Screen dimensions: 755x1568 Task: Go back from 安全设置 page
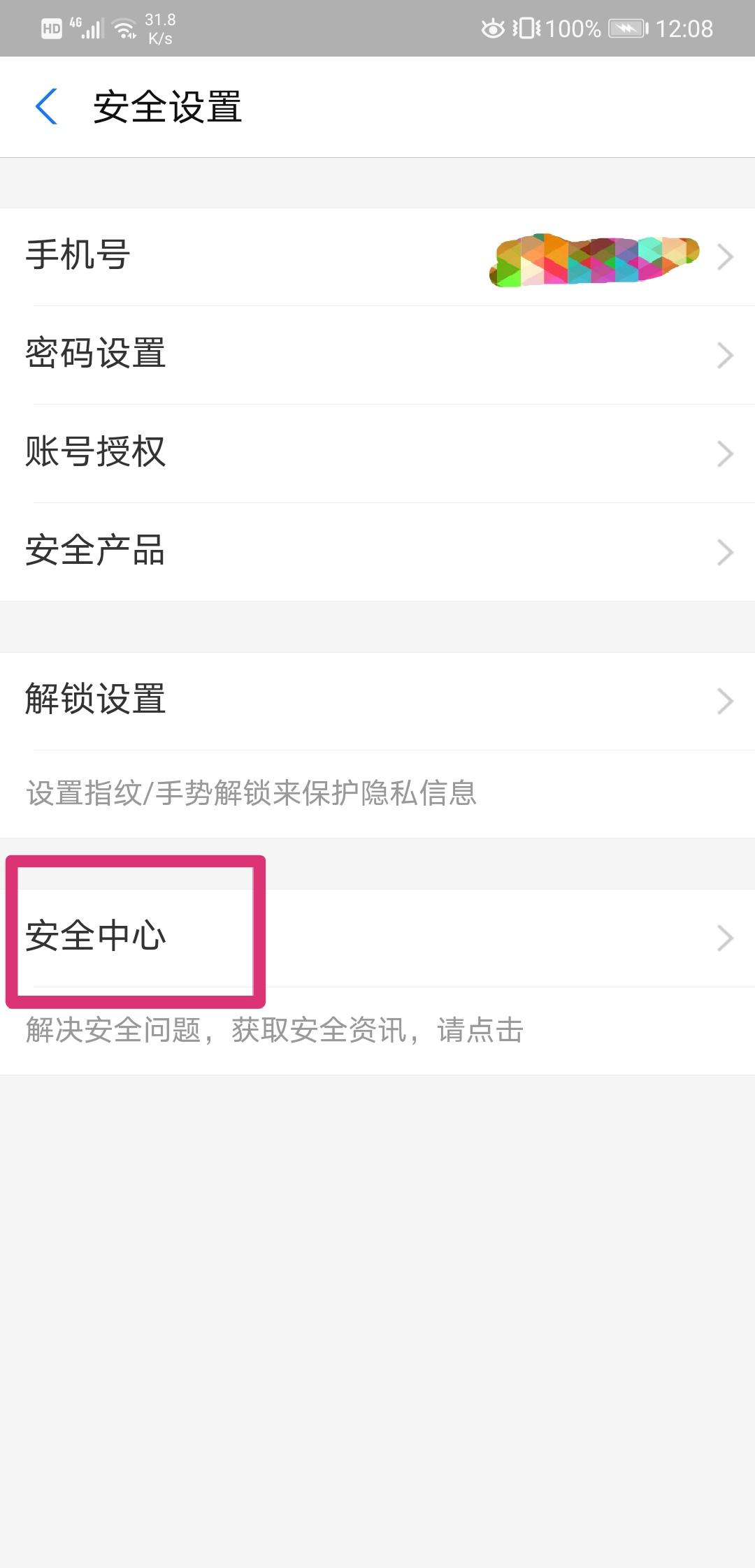[x=46, y=107]
